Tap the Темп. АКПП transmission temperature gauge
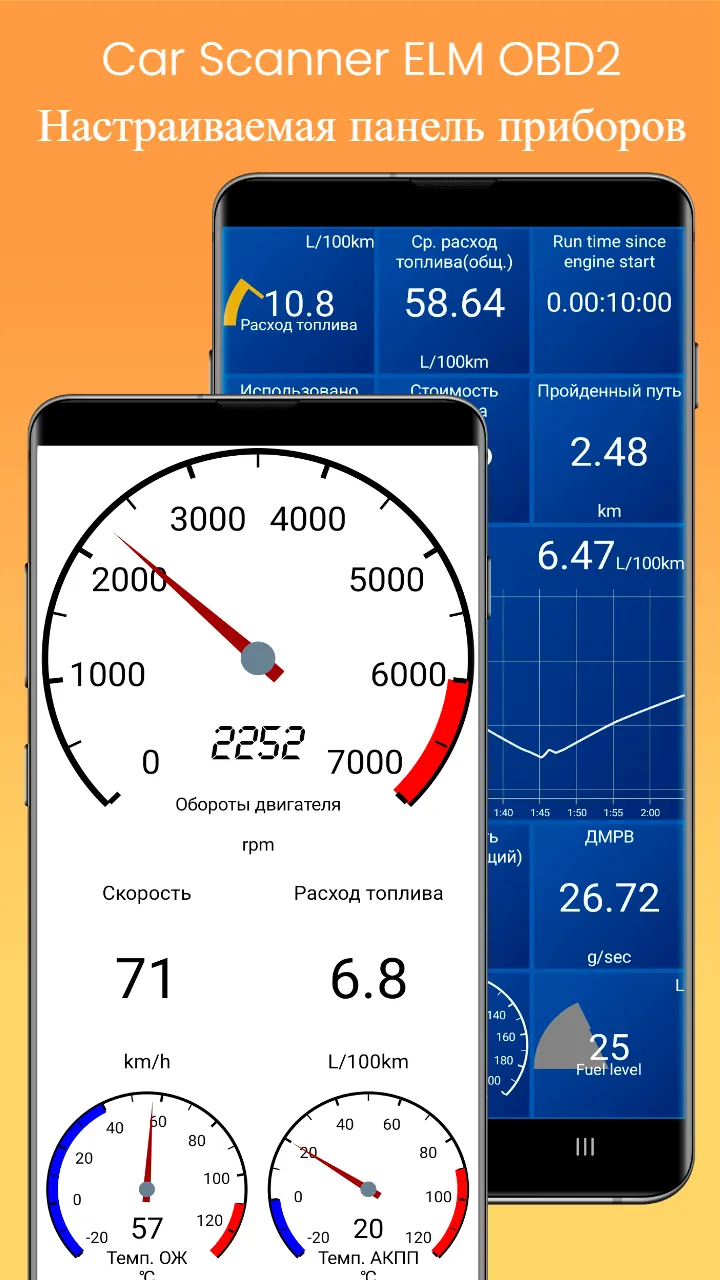The image size is (720, 1280). pos(368,1190)
